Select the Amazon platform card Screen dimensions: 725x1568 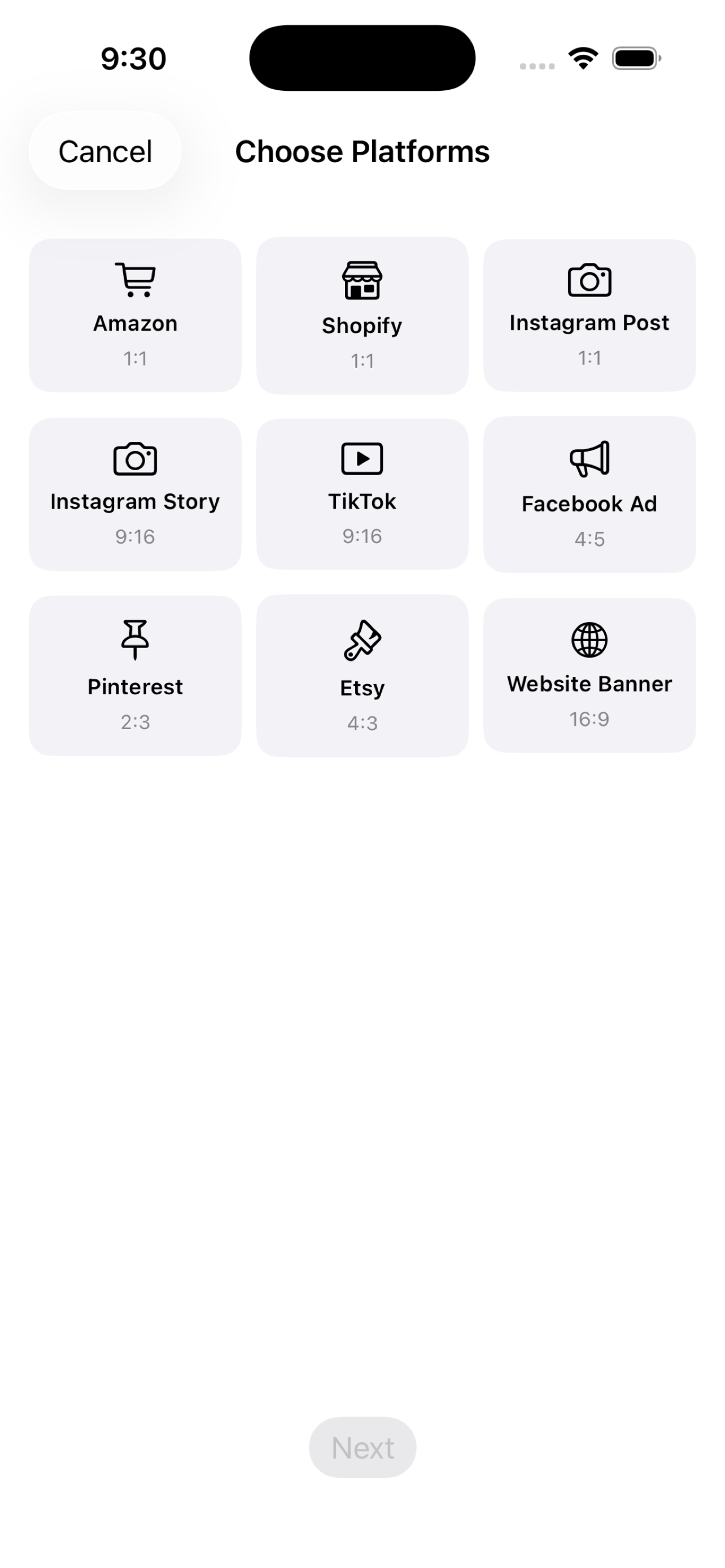(135, 316)
